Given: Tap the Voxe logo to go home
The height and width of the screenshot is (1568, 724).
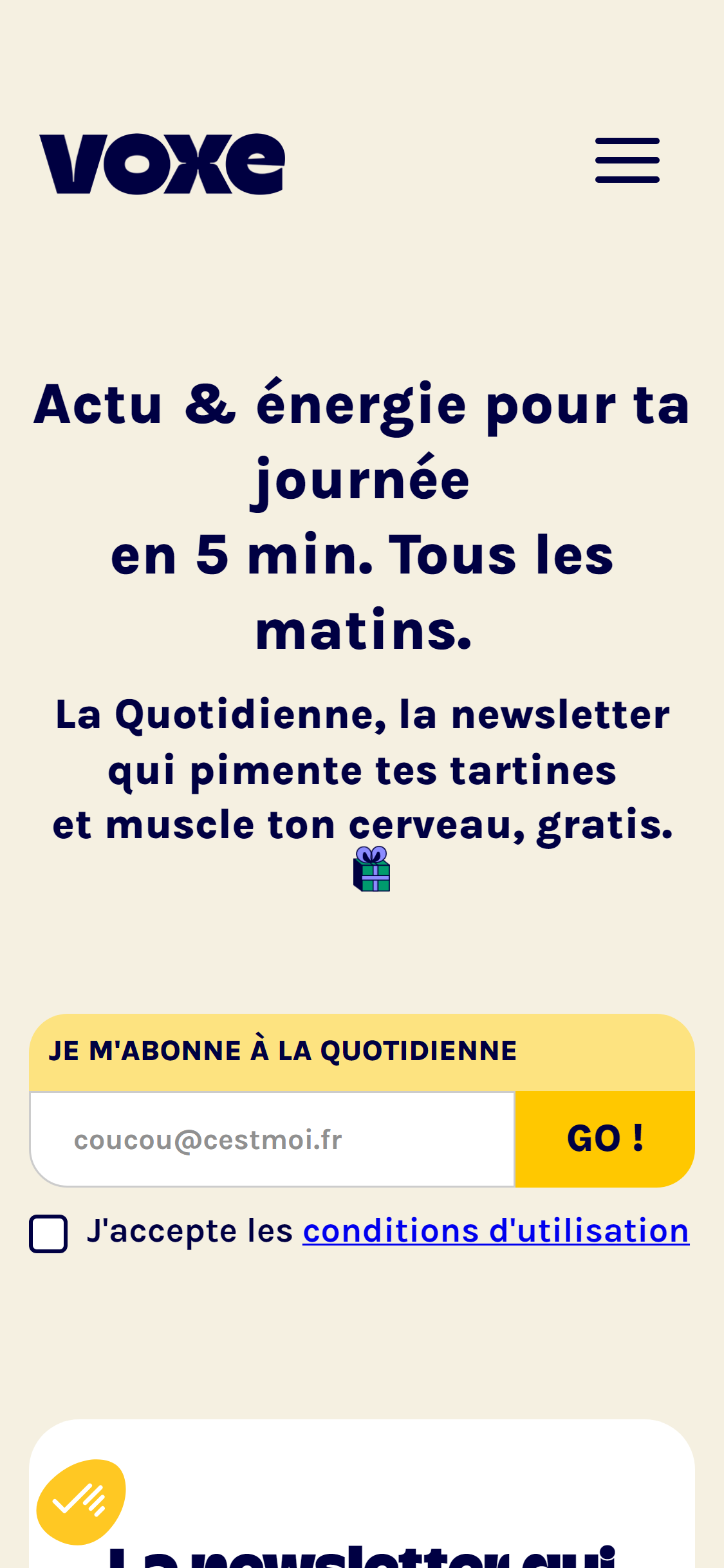Looking at the screenshot, I should [162, 163].
